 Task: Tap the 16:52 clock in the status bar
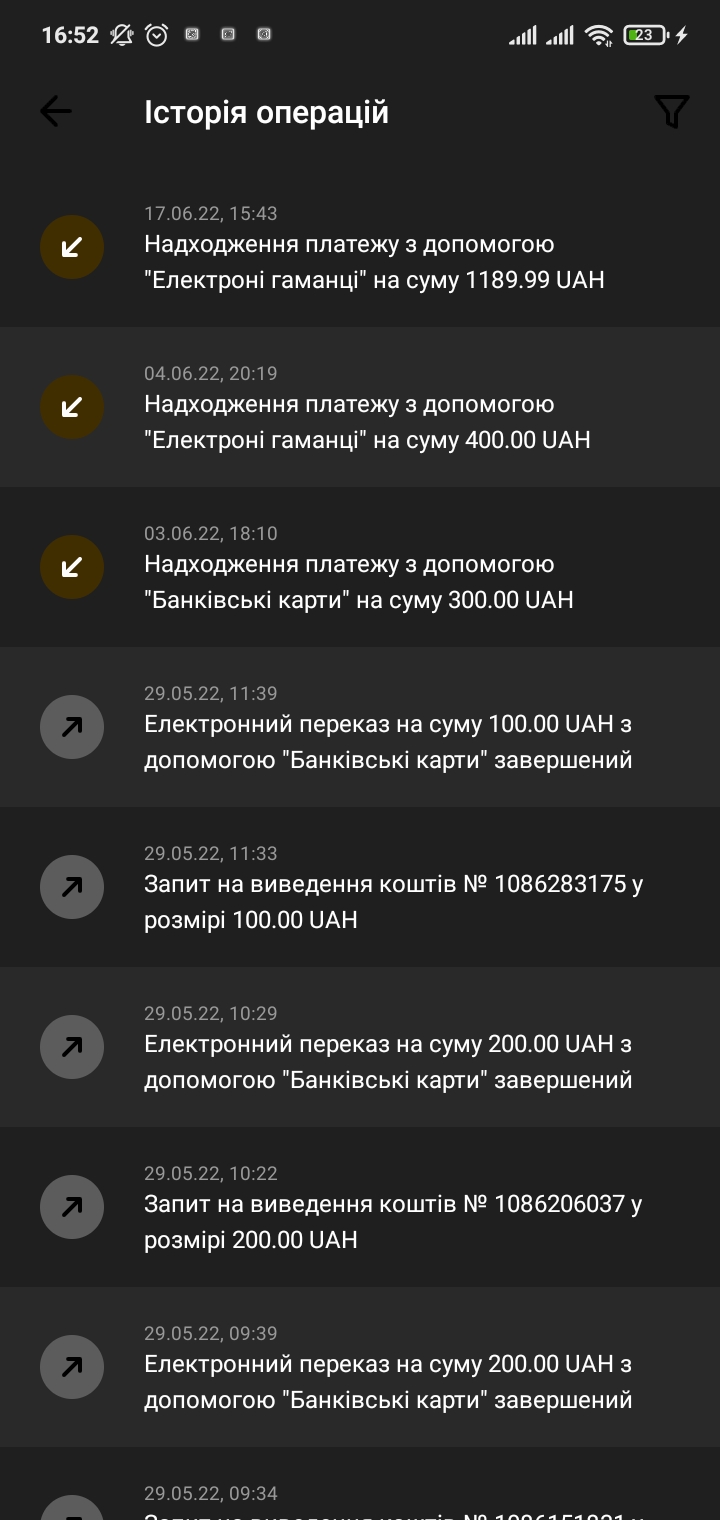(70, 34)
